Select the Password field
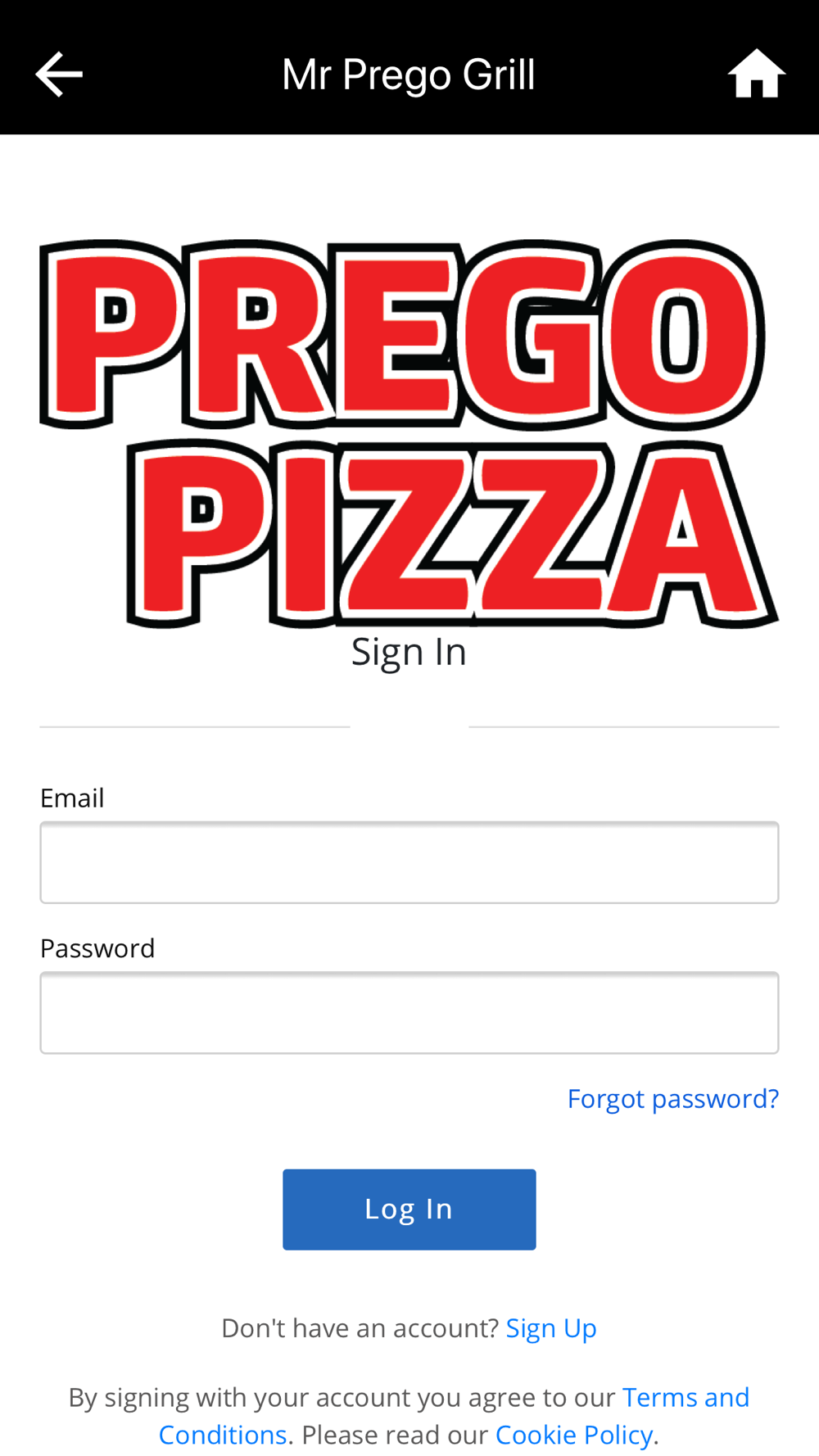This screenshot has height=1456, width=819. 409,1013
